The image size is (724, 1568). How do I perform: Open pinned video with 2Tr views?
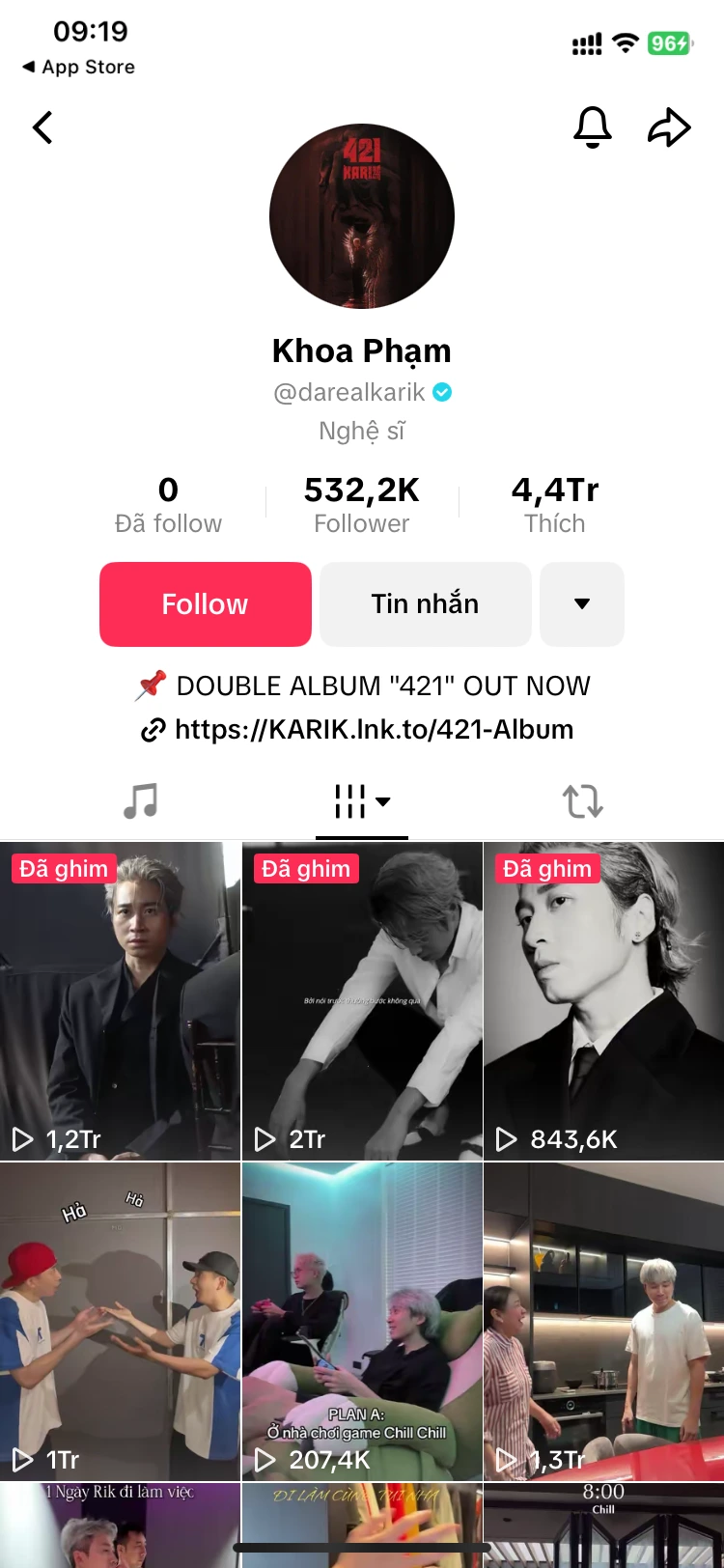pyautogui.click(x=362, y=1001)
